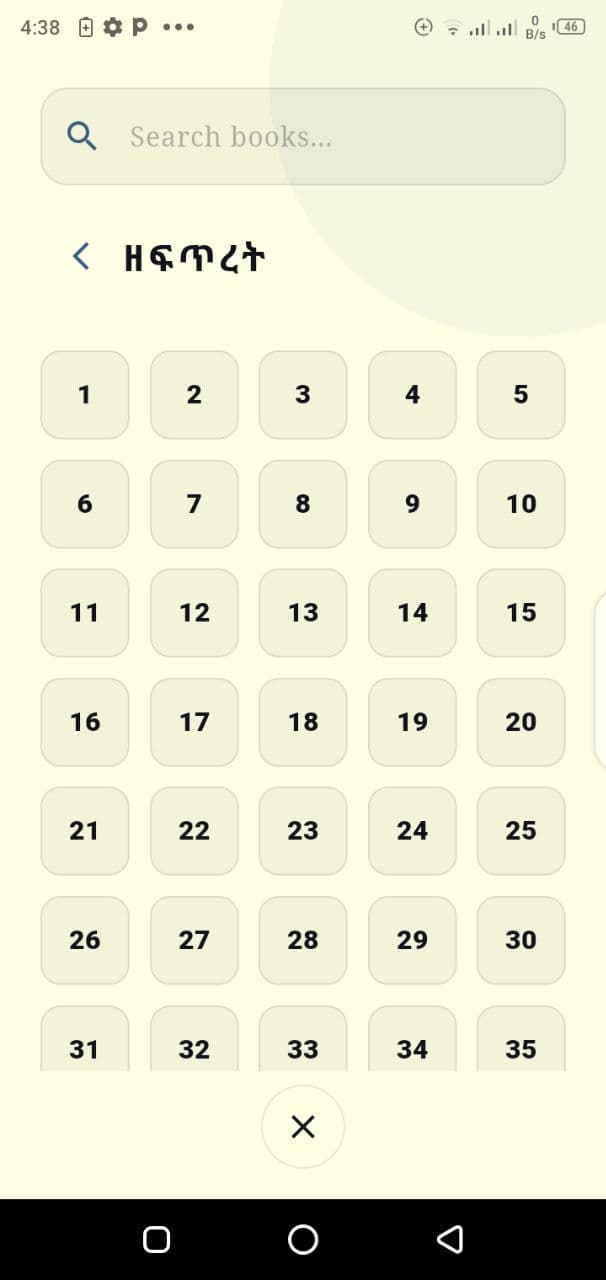Open chapter 22

pos(194,831)
